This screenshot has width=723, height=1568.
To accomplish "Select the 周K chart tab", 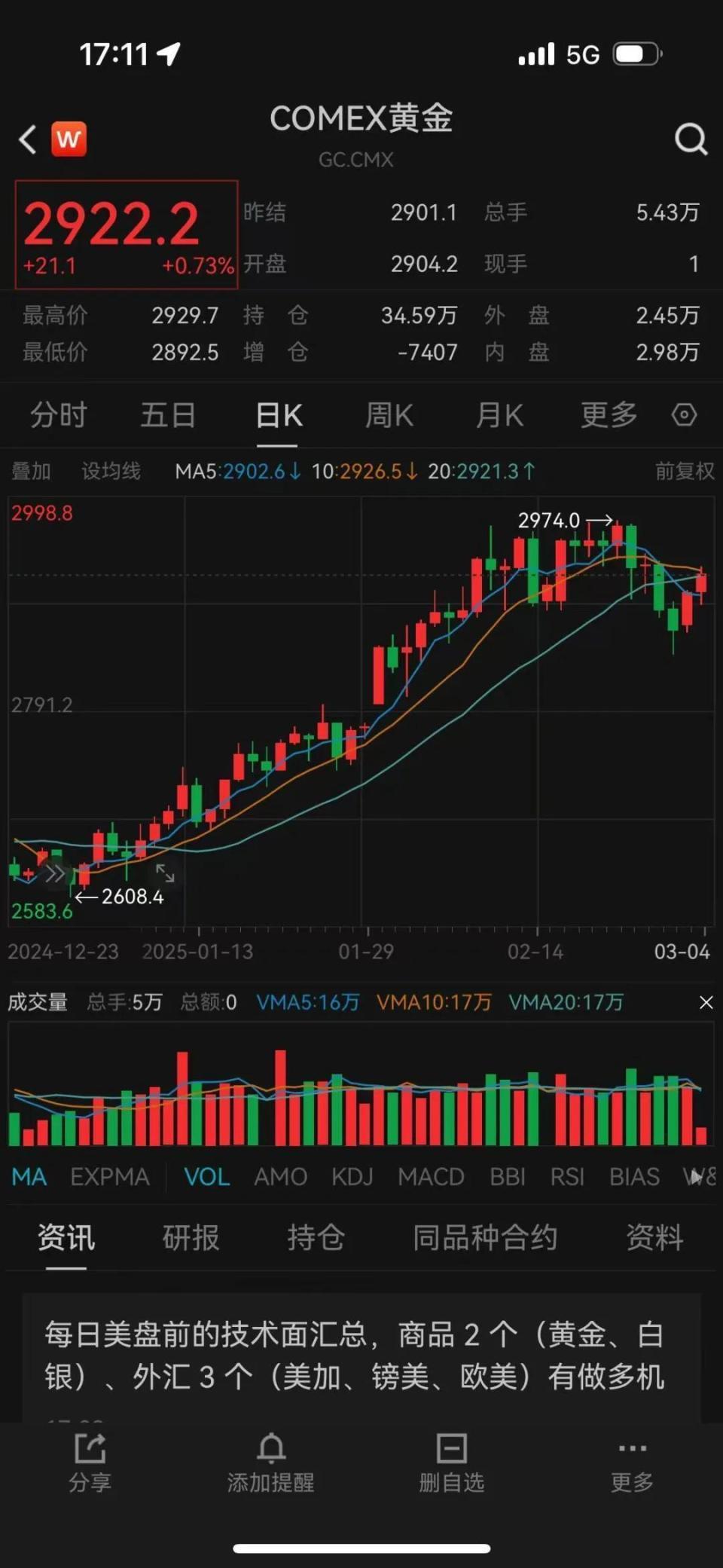I will pos(389,415).
